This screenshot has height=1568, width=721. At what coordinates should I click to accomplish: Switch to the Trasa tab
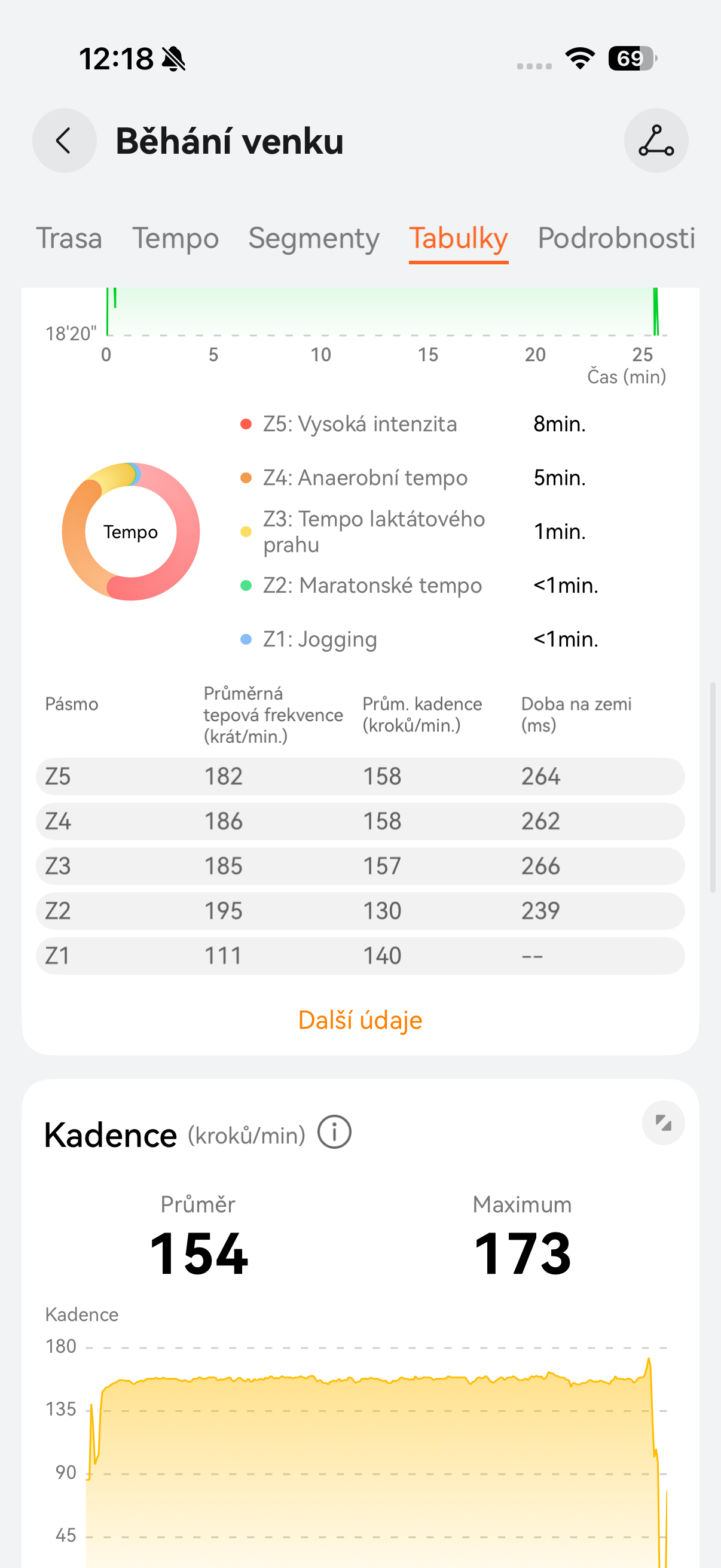coord(70,239)
